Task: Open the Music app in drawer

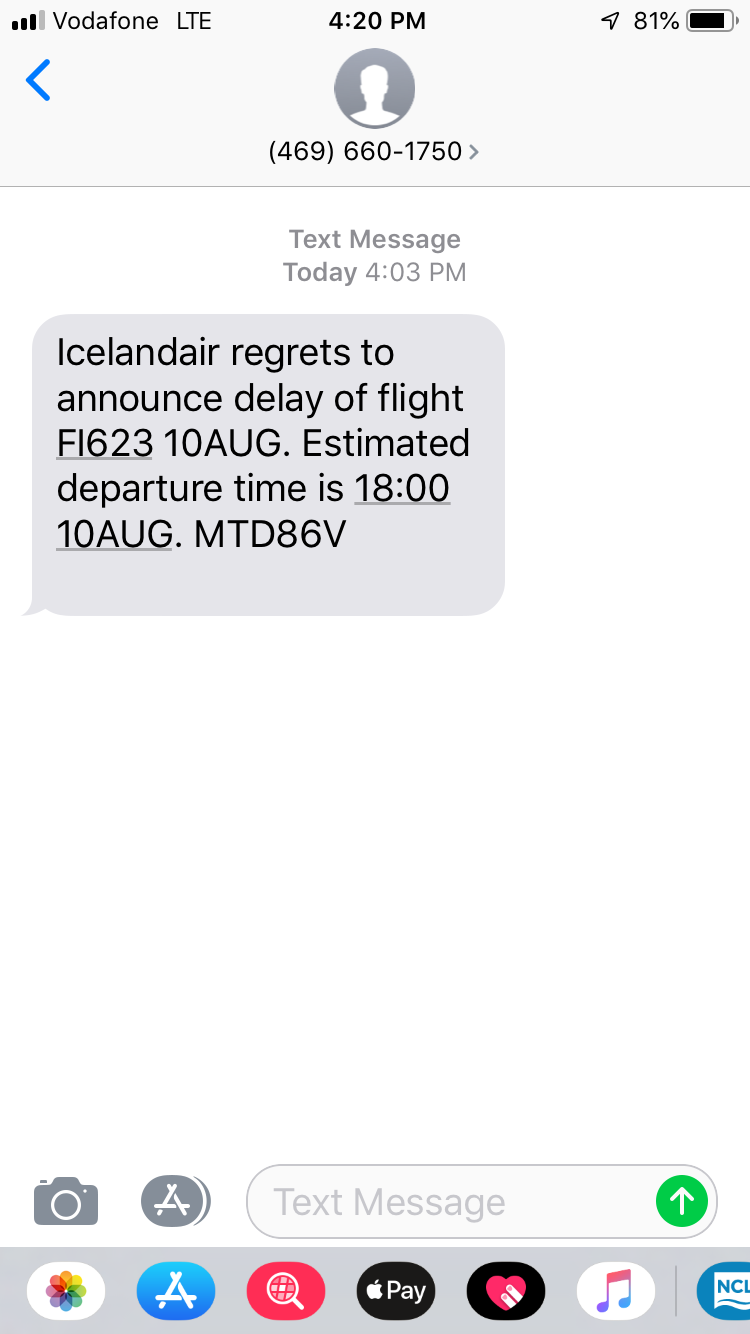Action: tap(616, 1291)
